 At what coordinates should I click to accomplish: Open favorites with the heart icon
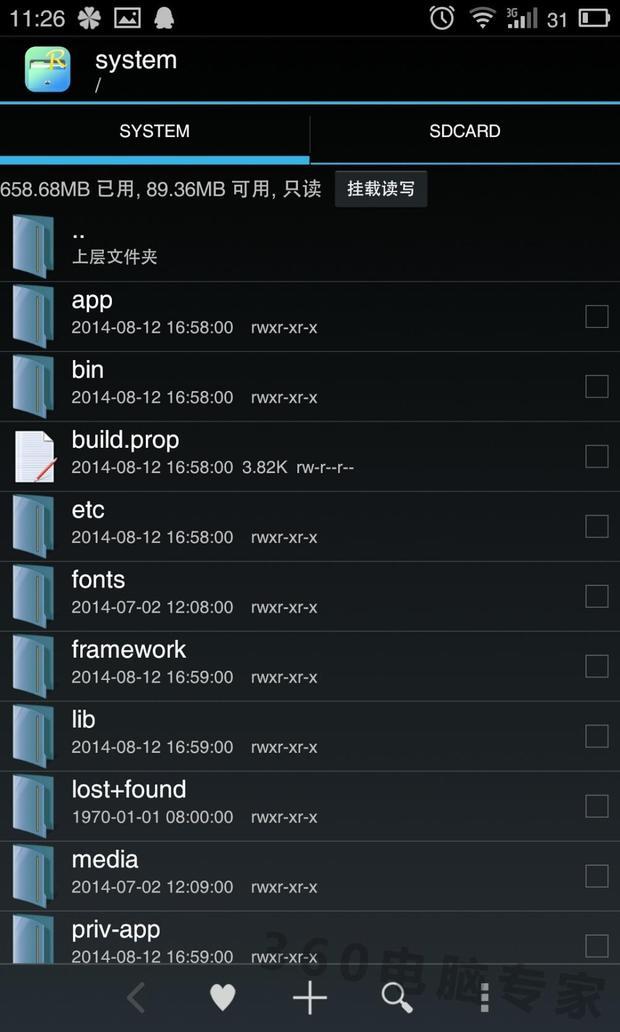click(x=222, y=997)
